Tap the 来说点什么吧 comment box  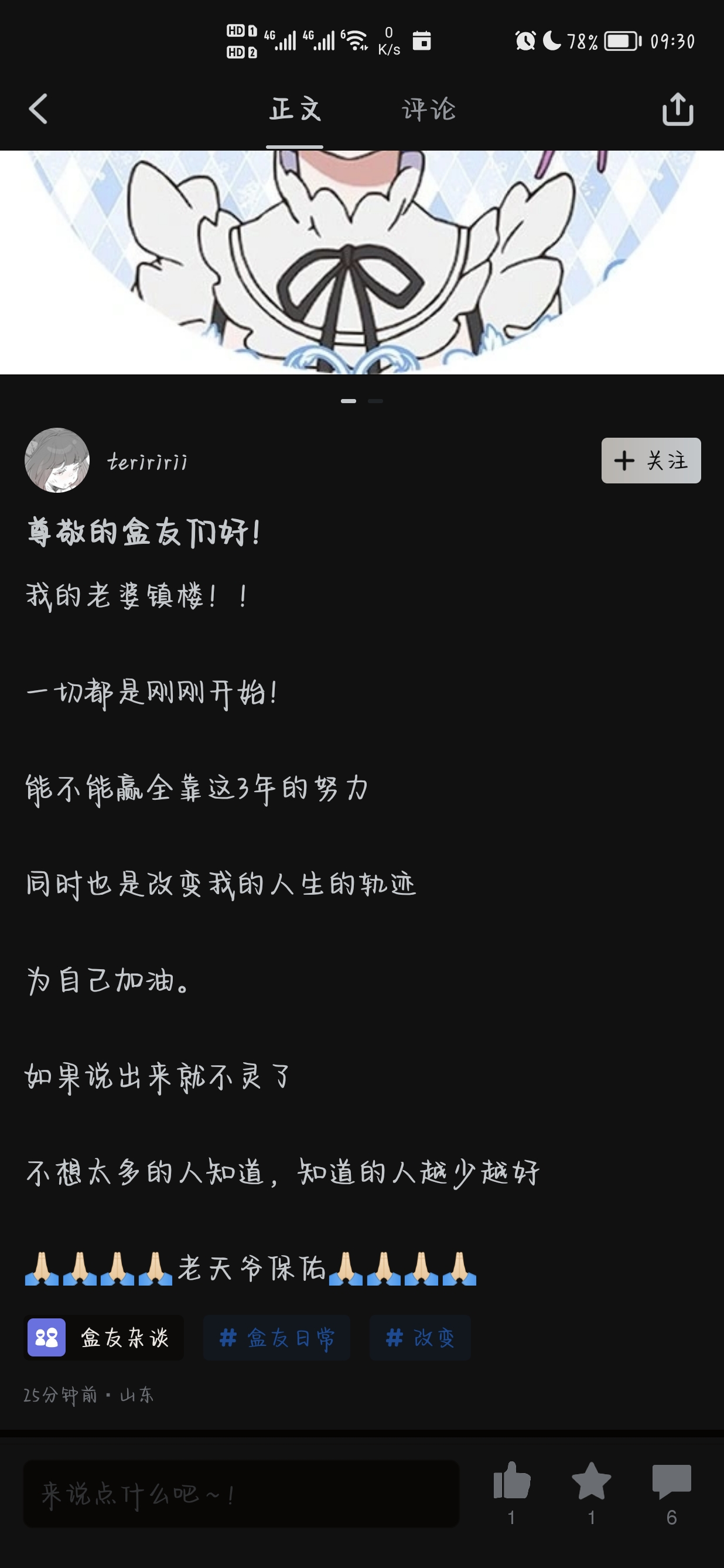240,1493
